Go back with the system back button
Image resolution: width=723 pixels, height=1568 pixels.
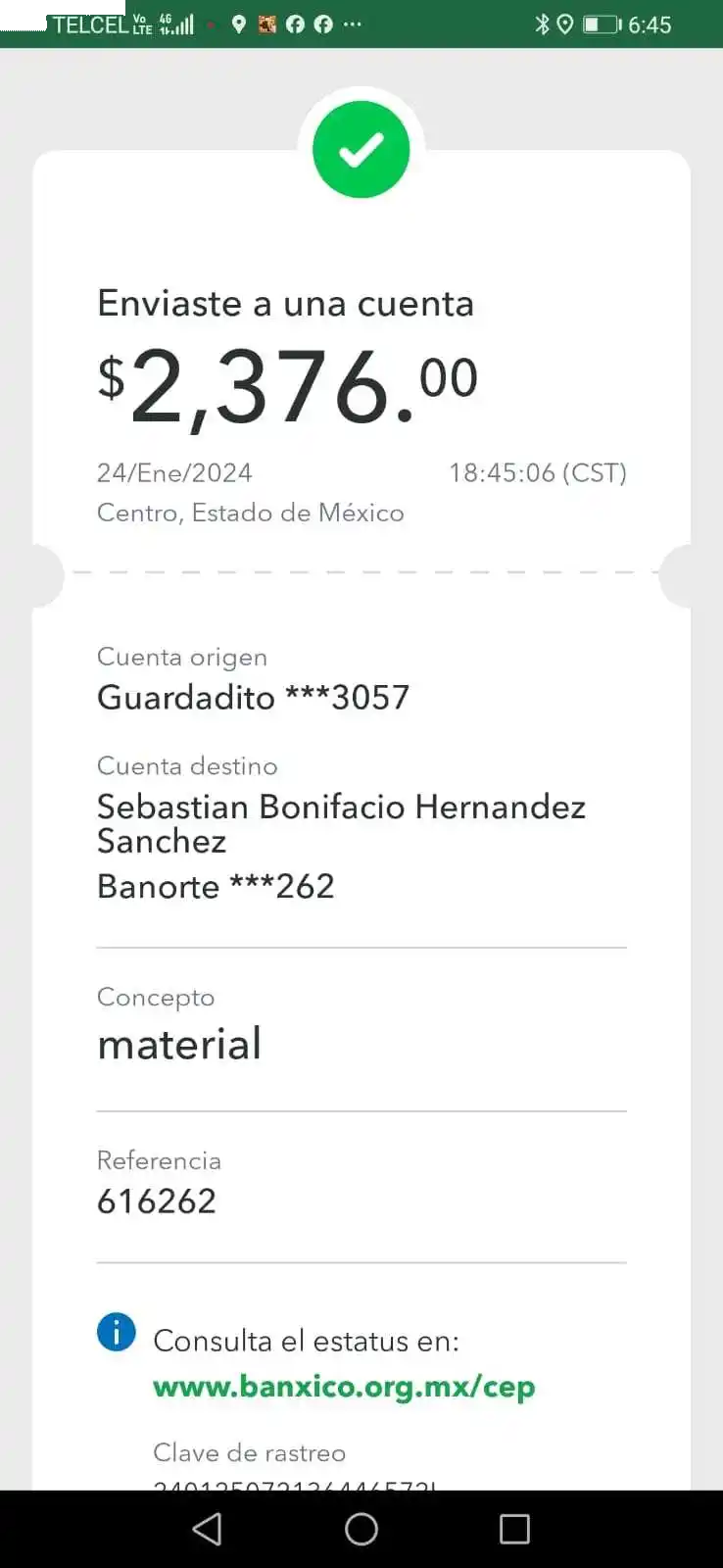[x=208, y=1529]
